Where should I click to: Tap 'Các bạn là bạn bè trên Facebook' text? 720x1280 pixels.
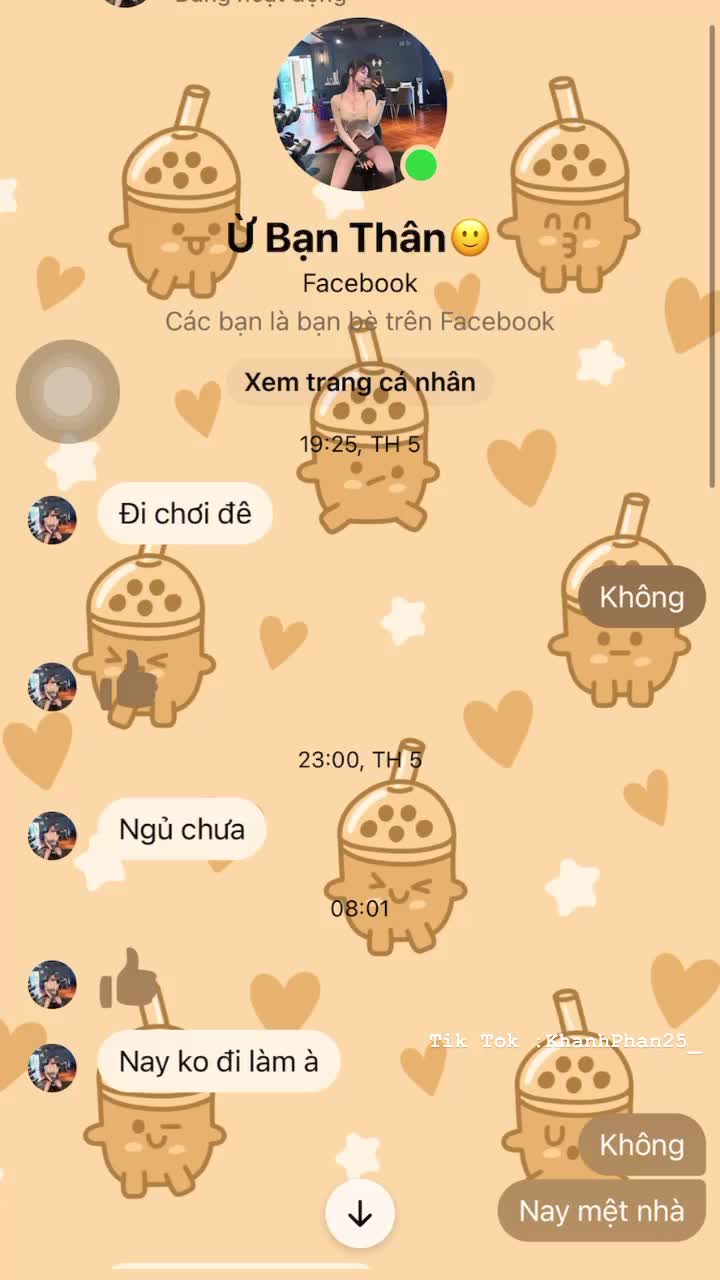coord(359,321)
